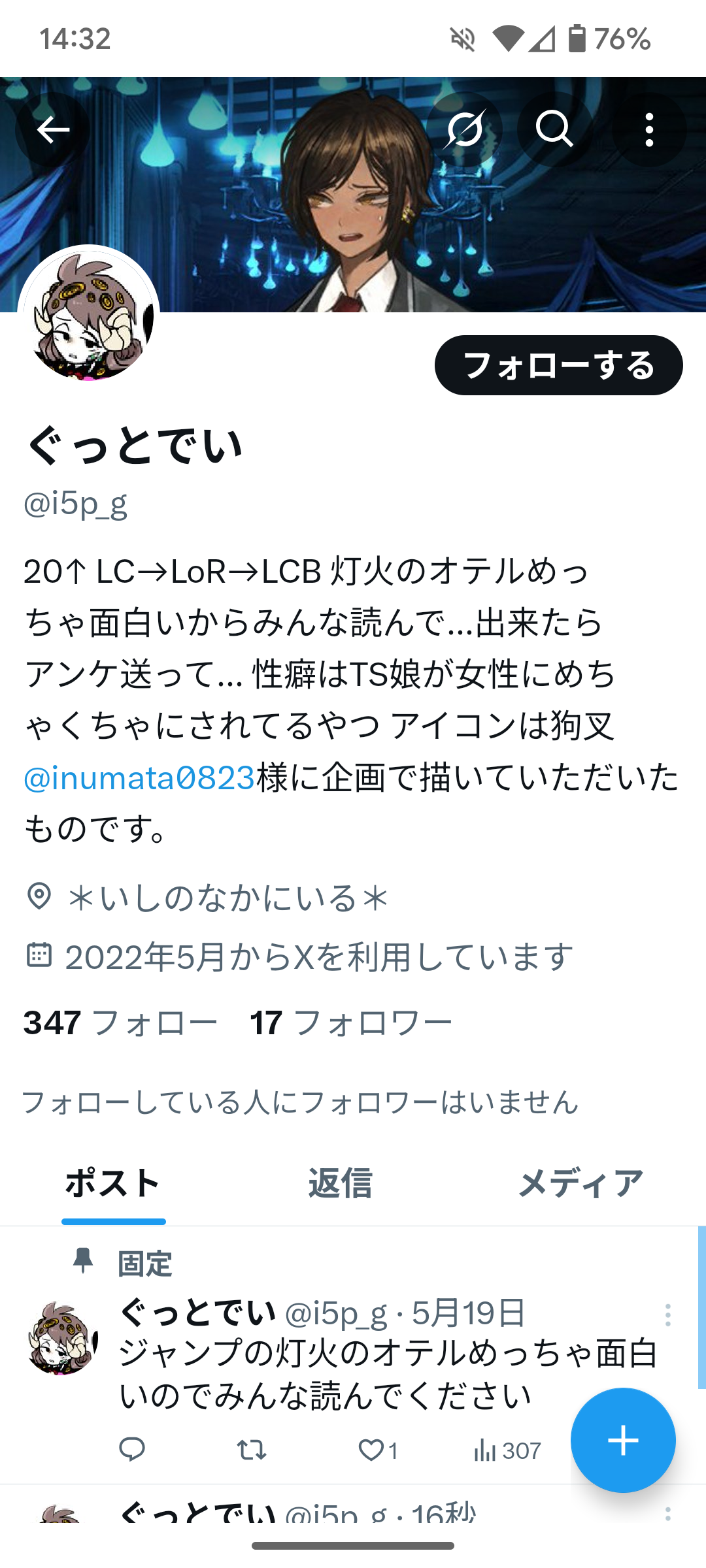Open the 347 フォロー following list
706x1568 pixels.
(120, 1022)
